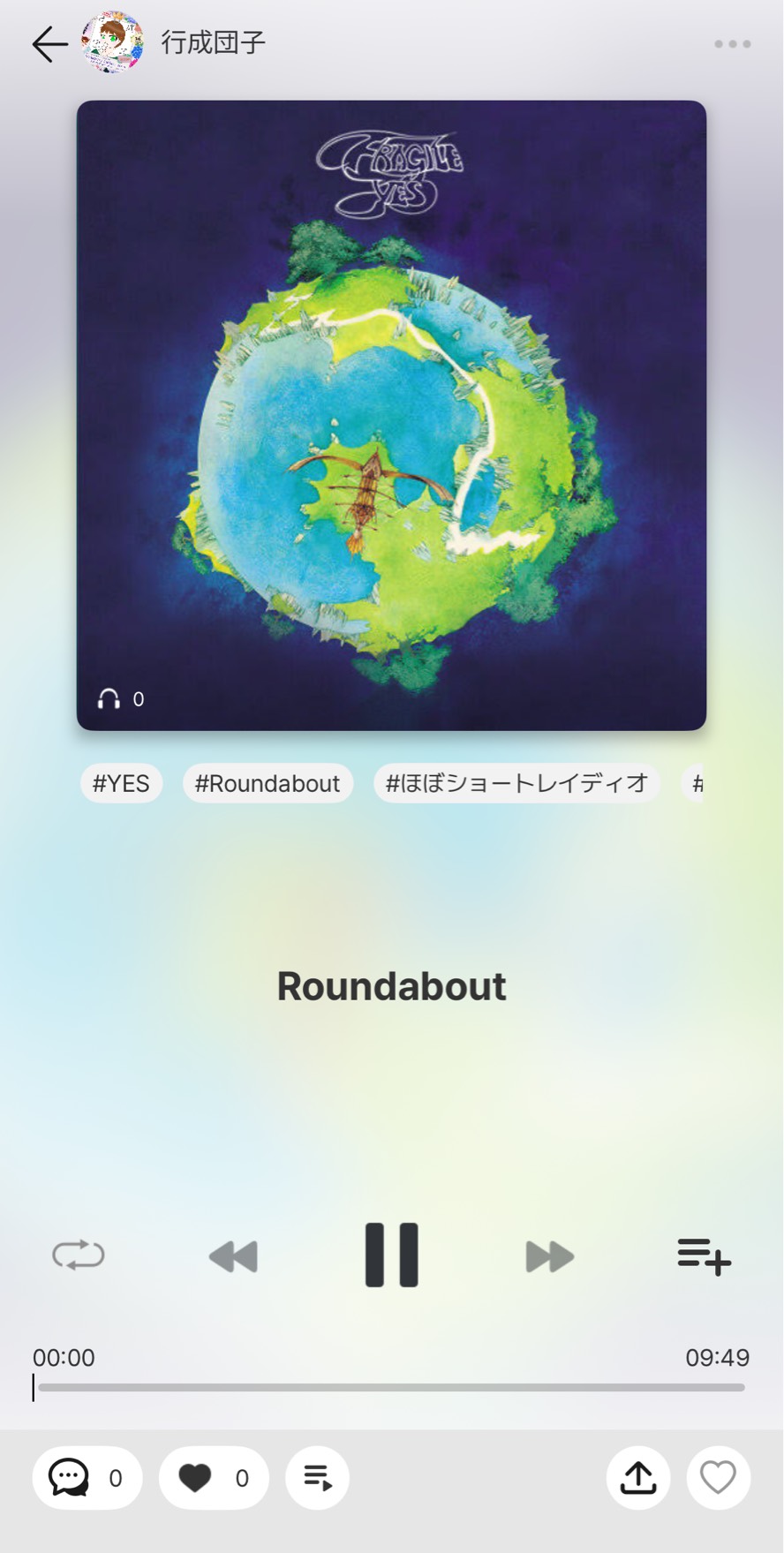Screen dimensions: 784x1553
Task: Tap the #ほぼショートレイディオ tag
Action: click(x=516, y=783)
